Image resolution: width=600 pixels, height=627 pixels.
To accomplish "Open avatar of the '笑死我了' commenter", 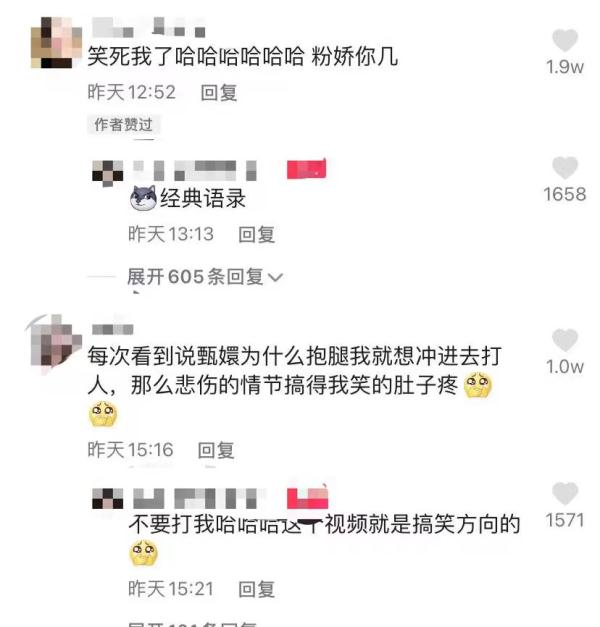I will pyautogui.click(x=52, y=42).
